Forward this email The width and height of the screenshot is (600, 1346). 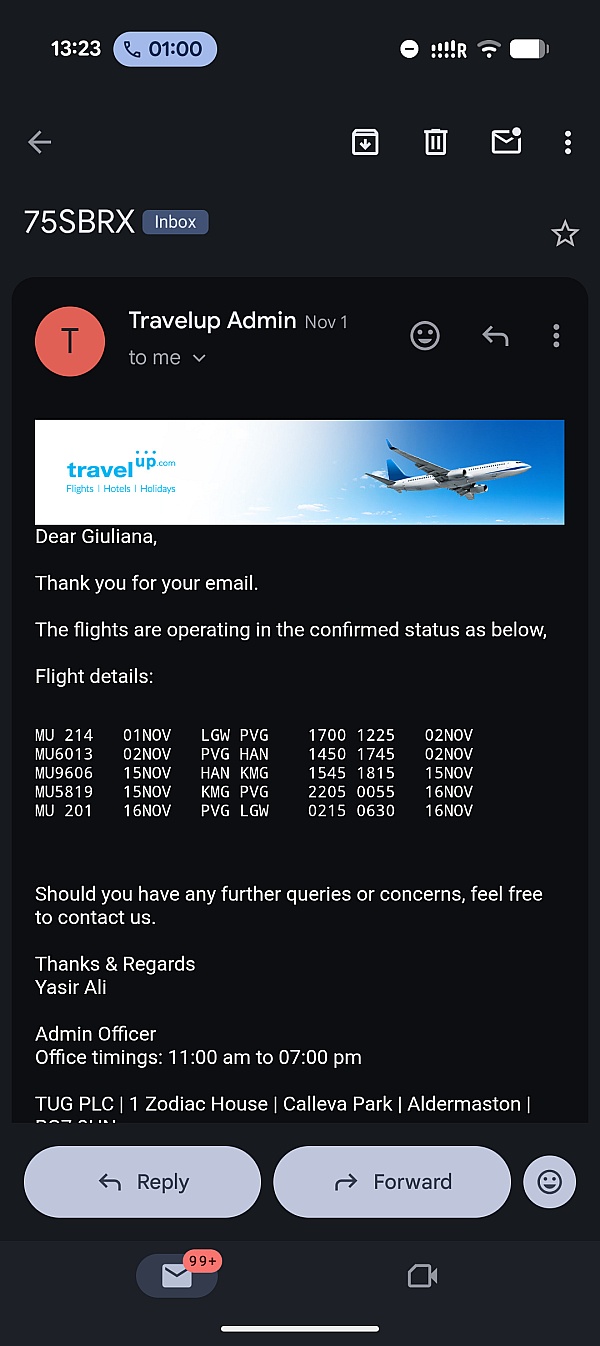392,1182
